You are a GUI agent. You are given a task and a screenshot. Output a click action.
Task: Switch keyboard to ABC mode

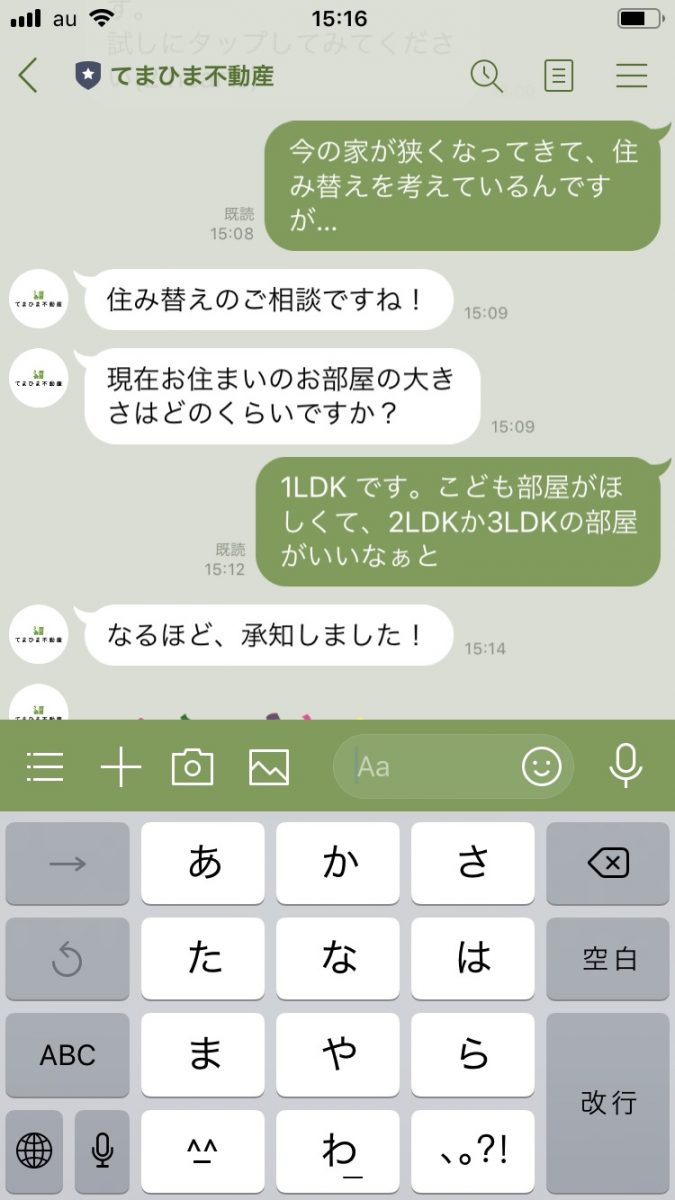(x=67, y=1055)
